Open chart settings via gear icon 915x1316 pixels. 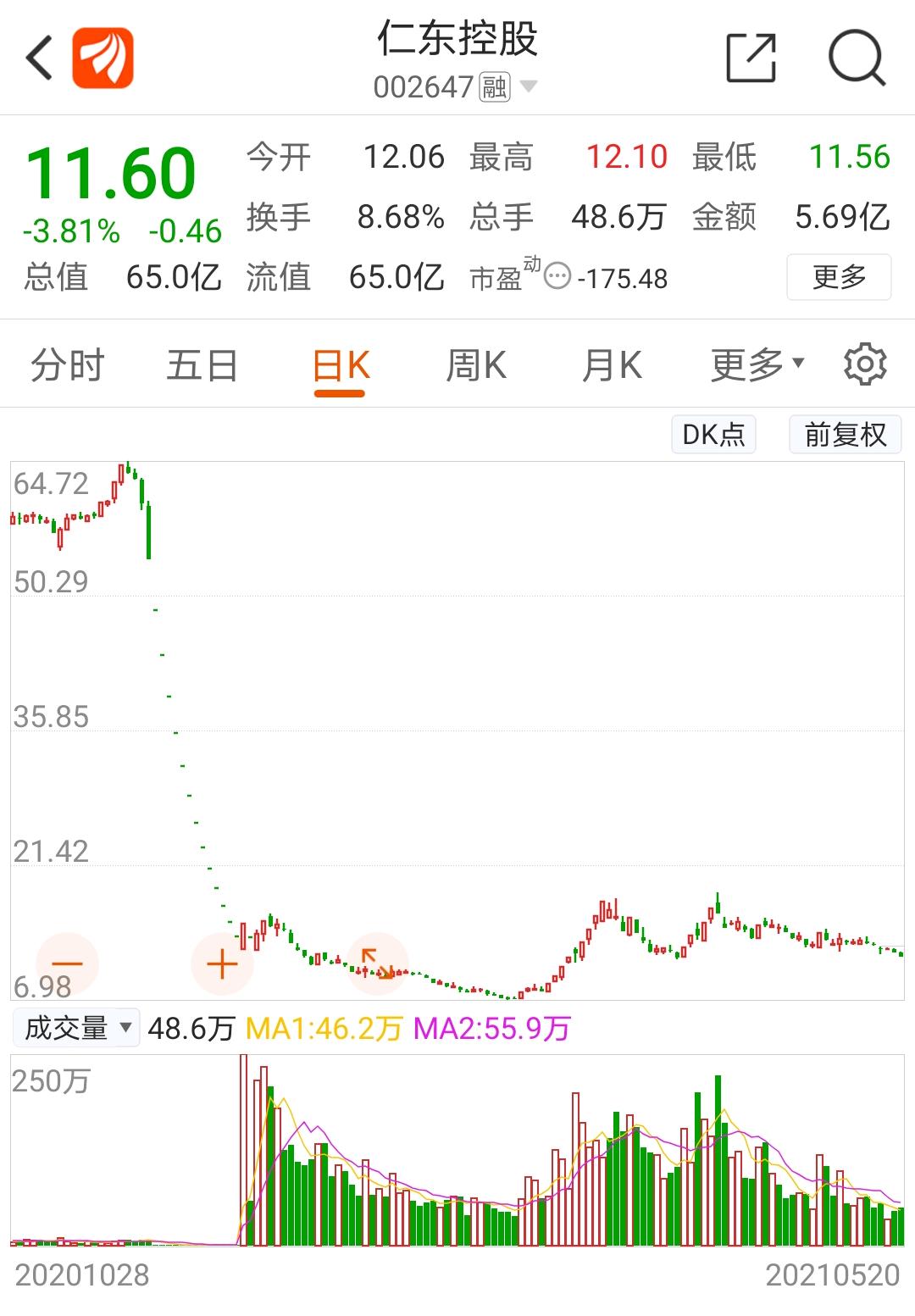pos(865,364)
